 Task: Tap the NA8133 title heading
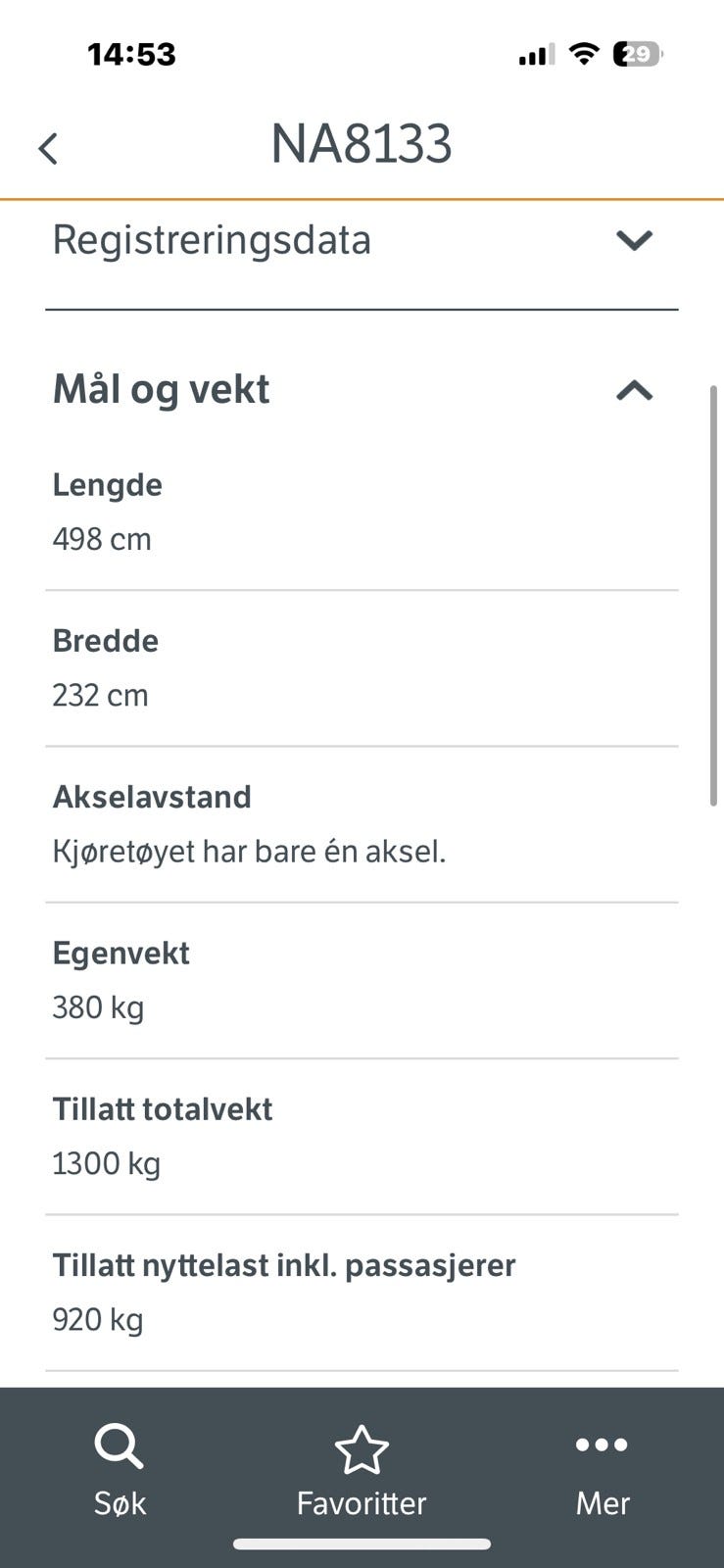pos(362,143)
